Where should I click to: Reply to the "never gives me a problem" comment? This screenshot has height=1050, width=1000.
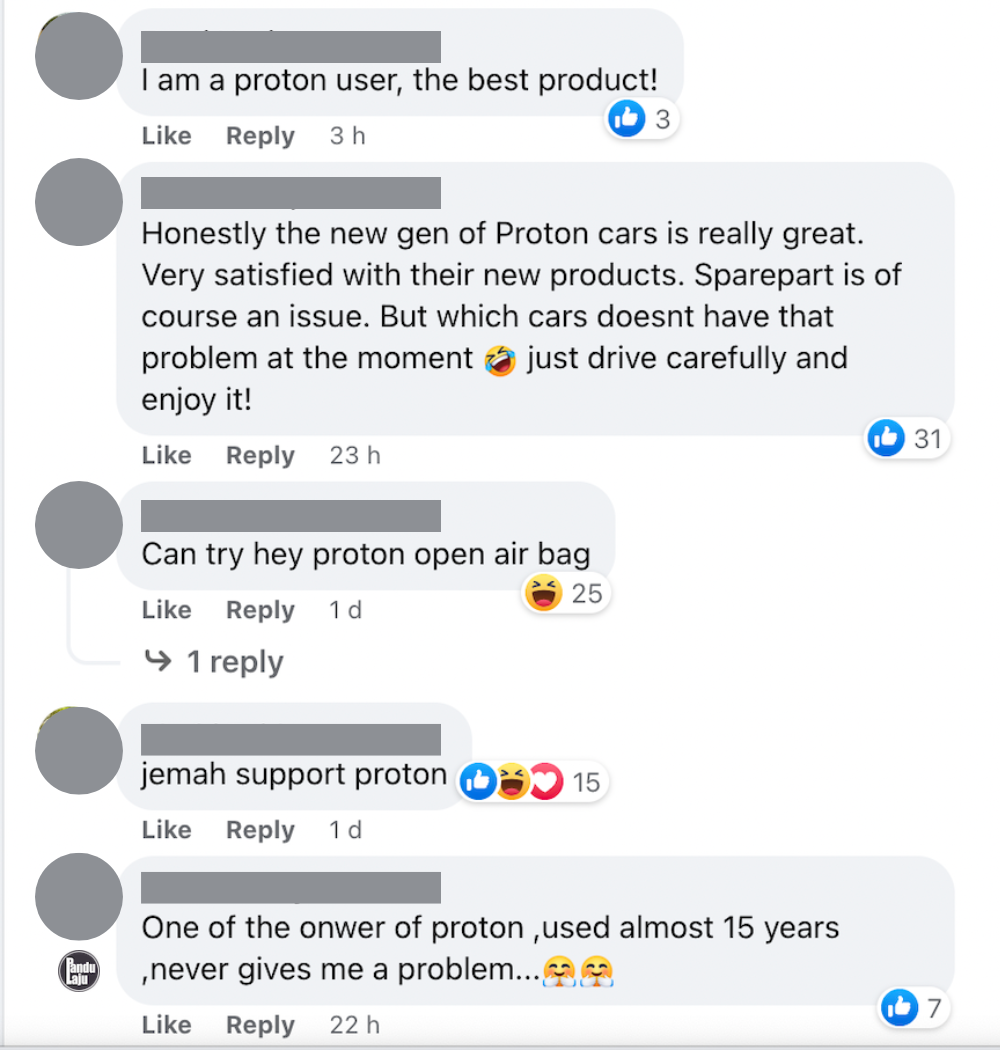260,1025
